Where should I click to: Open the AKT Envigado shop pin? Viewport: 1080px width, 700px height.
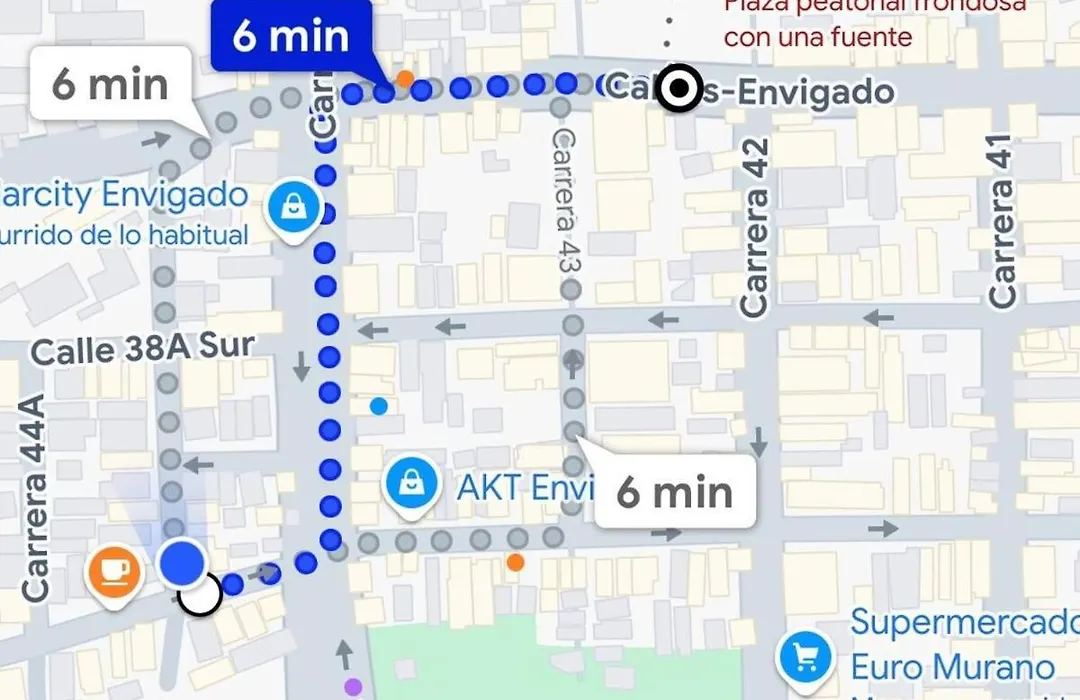pos(411,484)
